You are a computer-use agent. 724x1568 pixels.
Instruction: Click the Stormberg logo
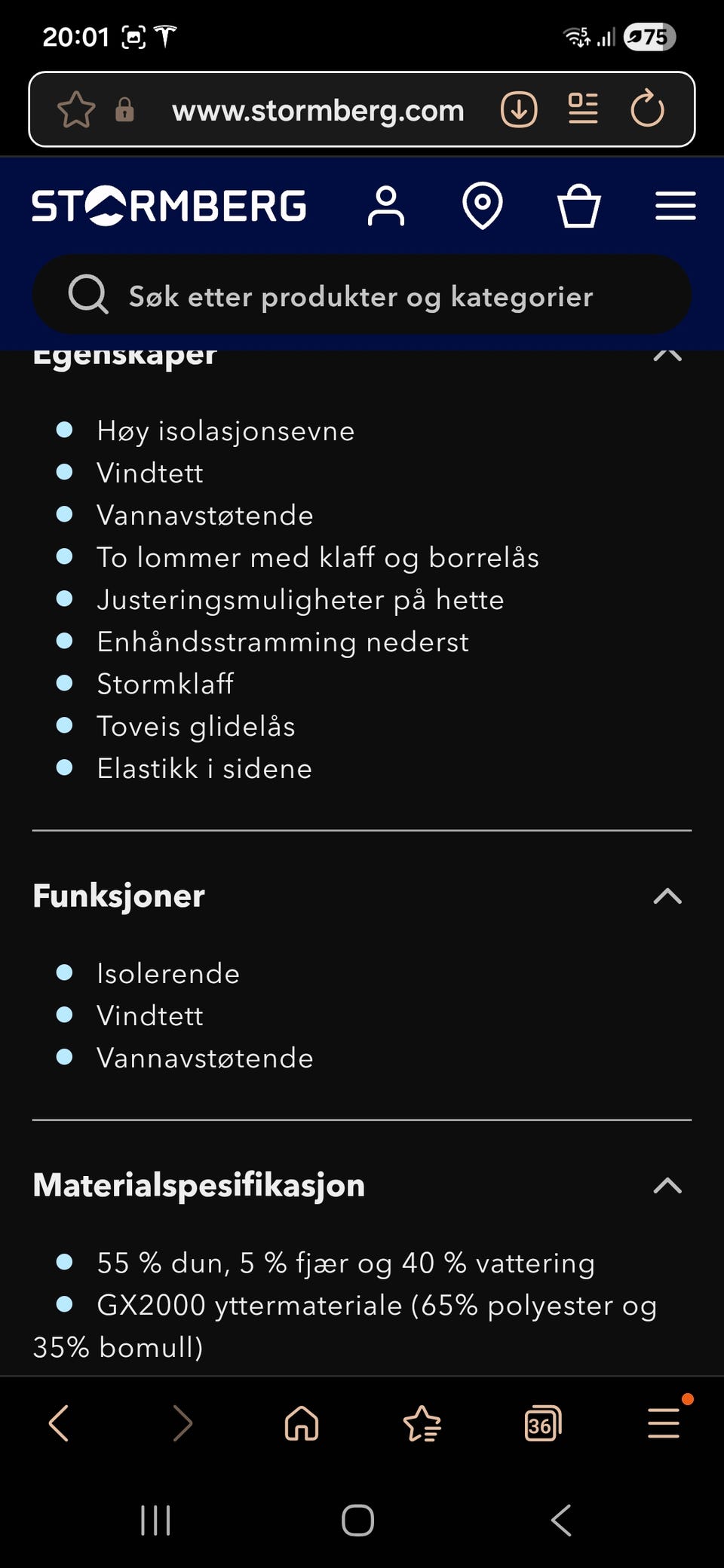169,205
